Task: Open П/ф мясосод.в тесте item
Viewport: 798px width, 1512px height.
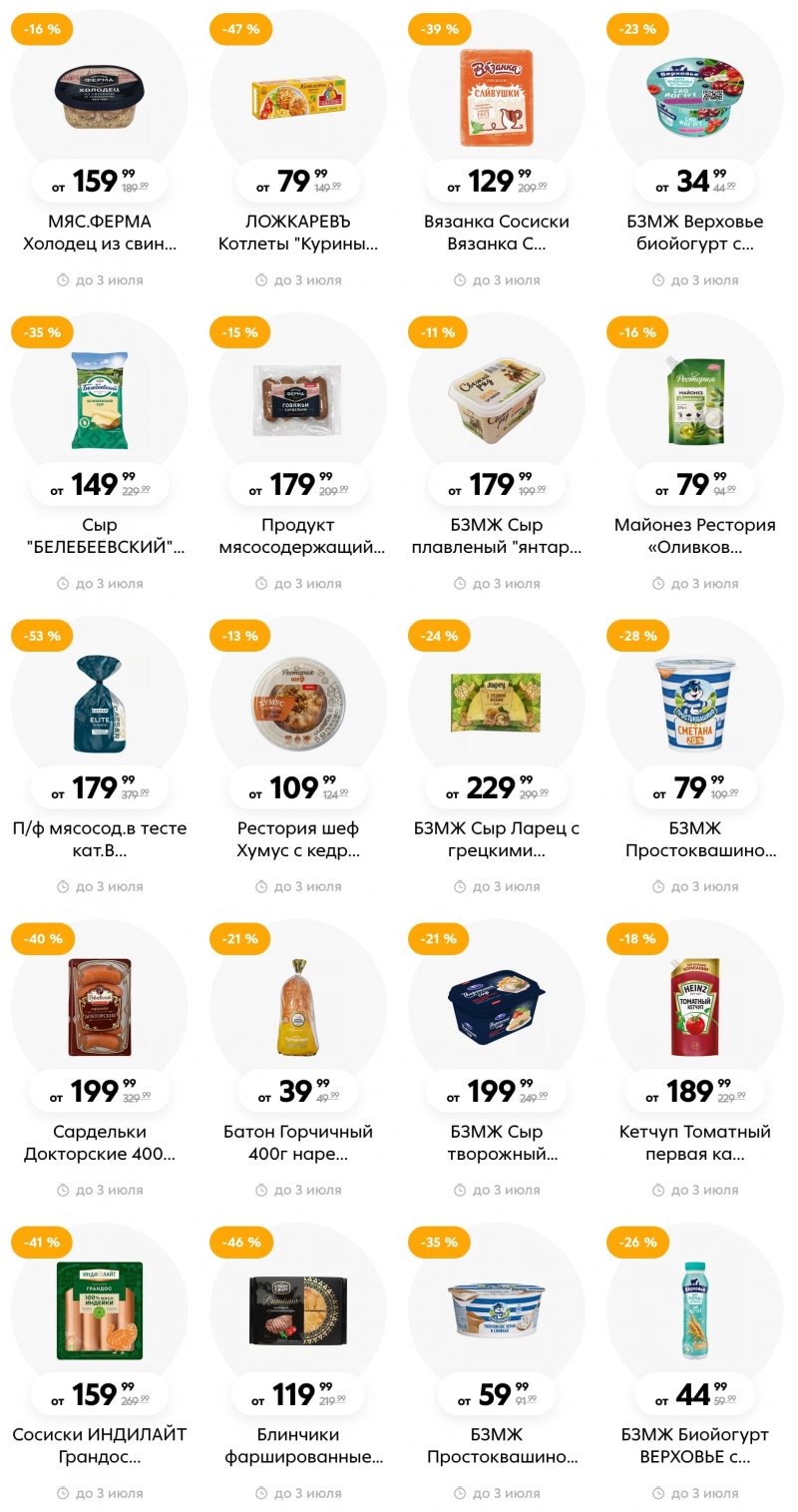Action: [x=100, y=705]
